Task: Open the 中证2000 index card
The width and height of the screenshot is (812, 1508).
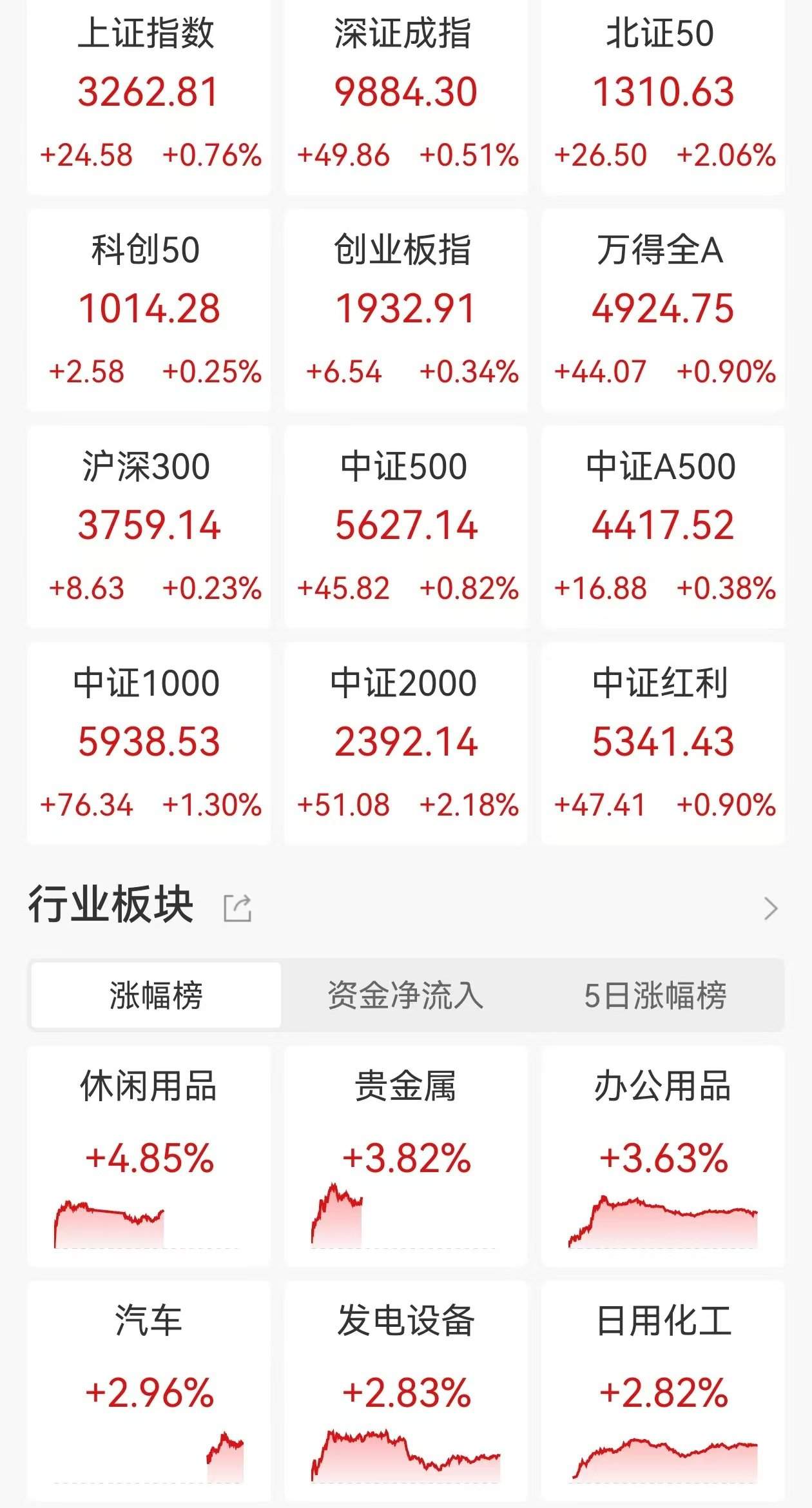Action: coord(405,743)
